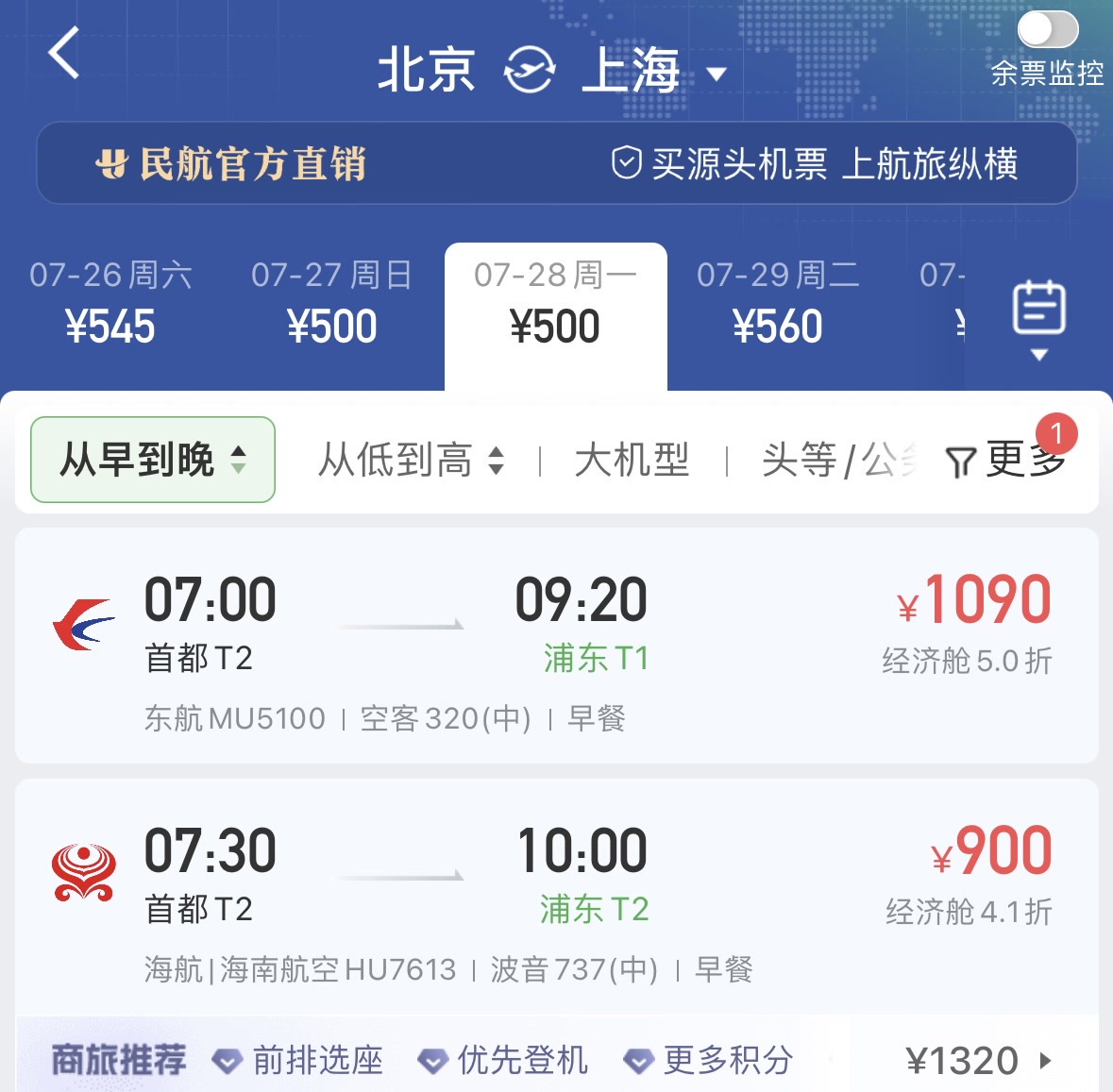Go back using the top-left arrow

[x=64, y=53]
